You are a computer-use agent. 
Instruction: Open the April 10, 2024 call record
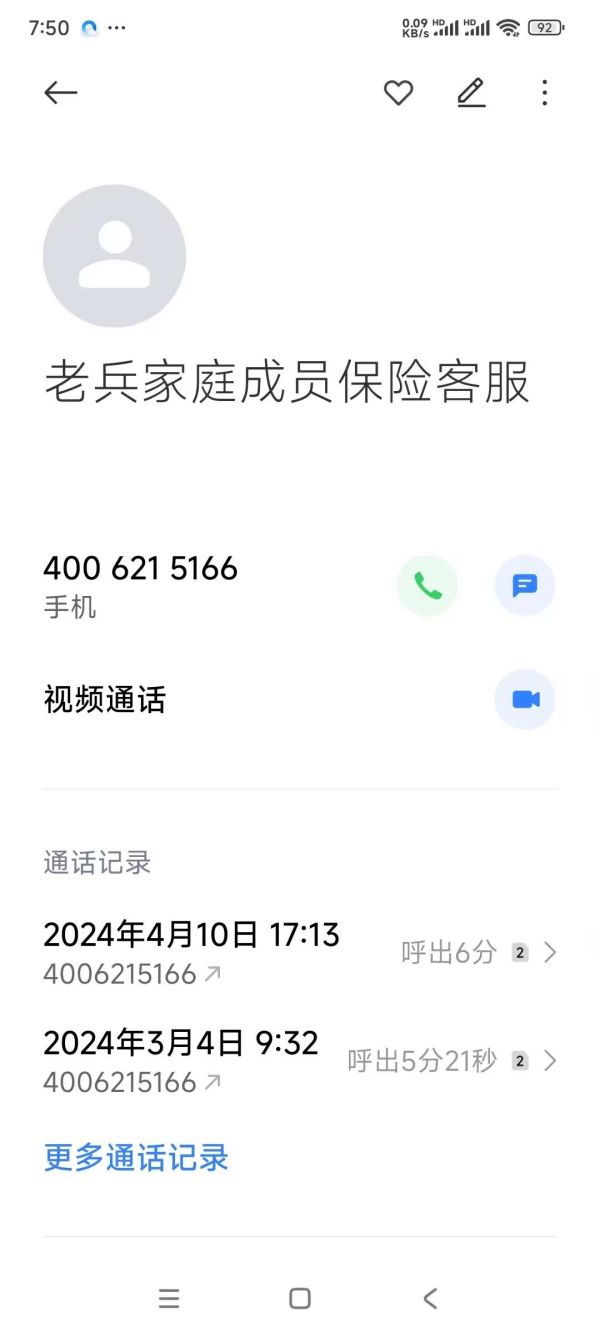[x=300, y=953]
